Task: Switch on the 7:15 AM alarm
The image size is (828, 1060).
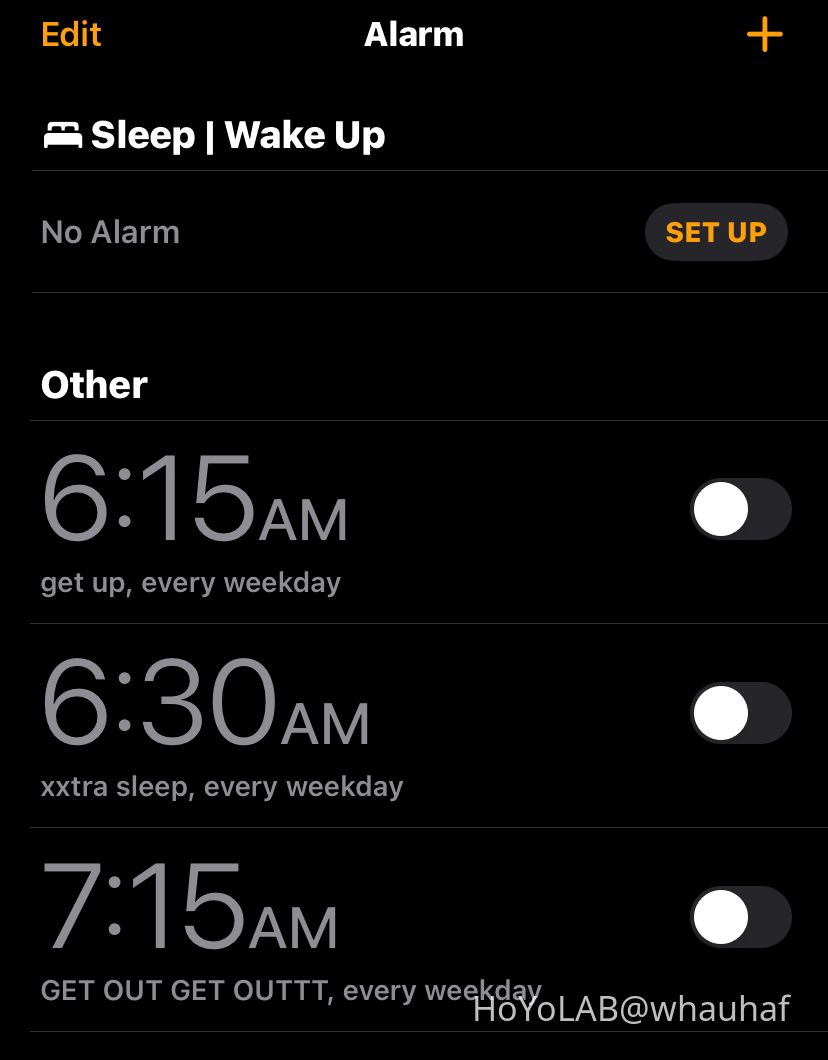Action: [x=740, y=917]
